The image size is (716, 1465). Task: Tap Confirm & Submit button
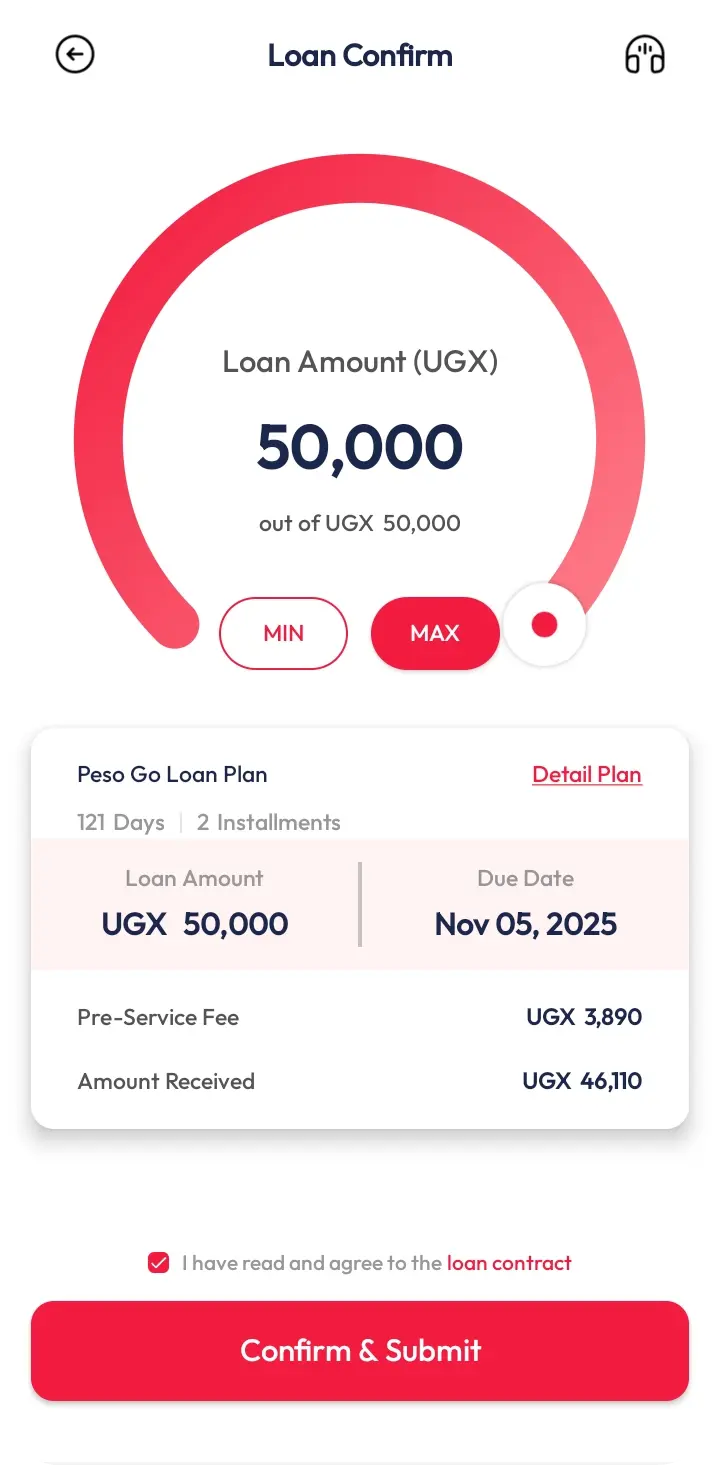(x=360, y=1350)
